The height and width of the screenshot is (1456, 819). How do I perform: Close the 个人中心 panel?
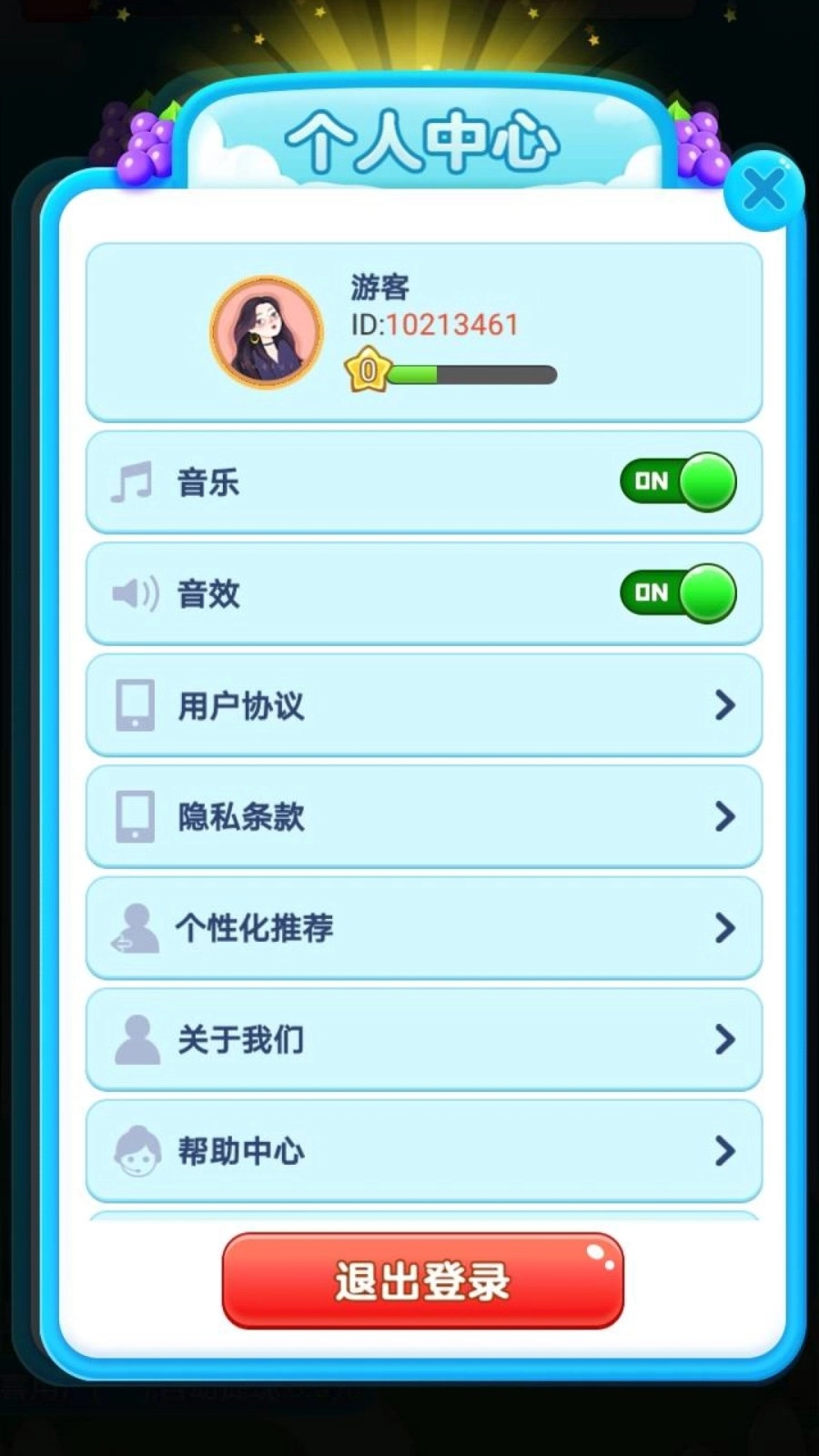tap(764, 189)
